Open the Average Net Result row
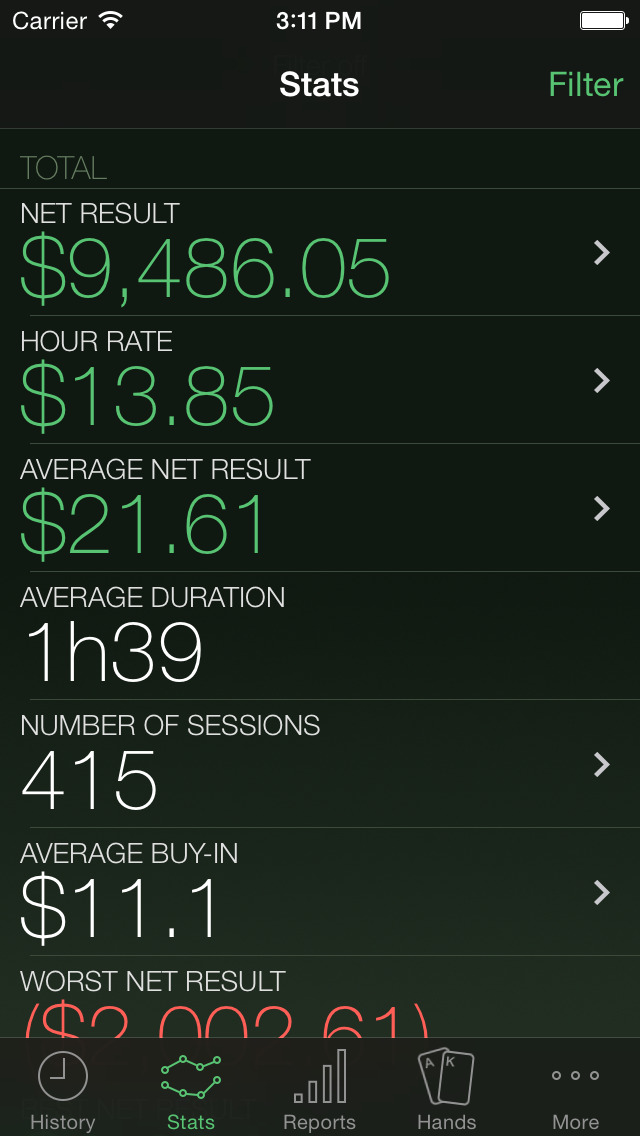This screenshot has height=1136, width=640. pyautogui.click(x=320, y=509)
